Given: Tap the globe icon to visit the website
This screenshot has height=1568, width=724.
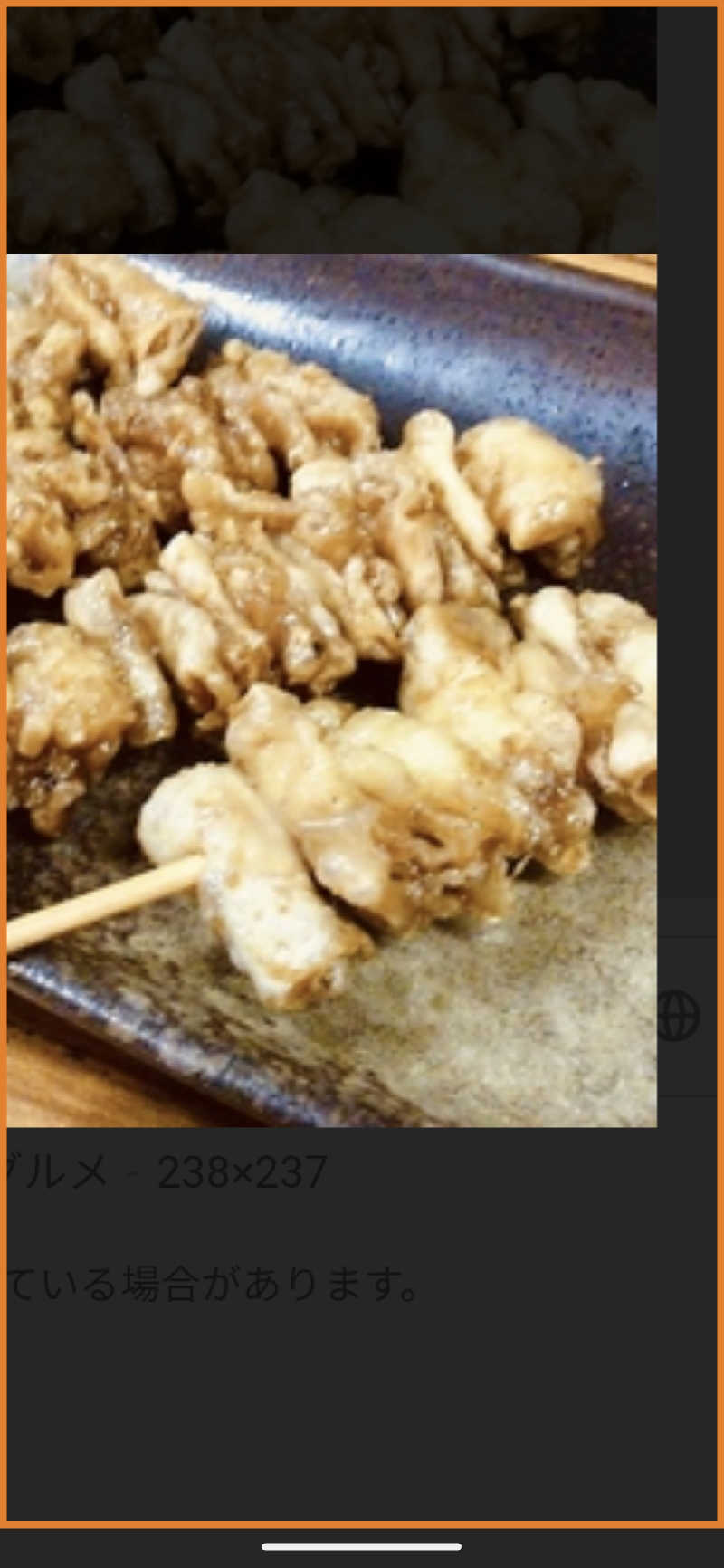Looking at the screenshot, I should [678, 1015].
